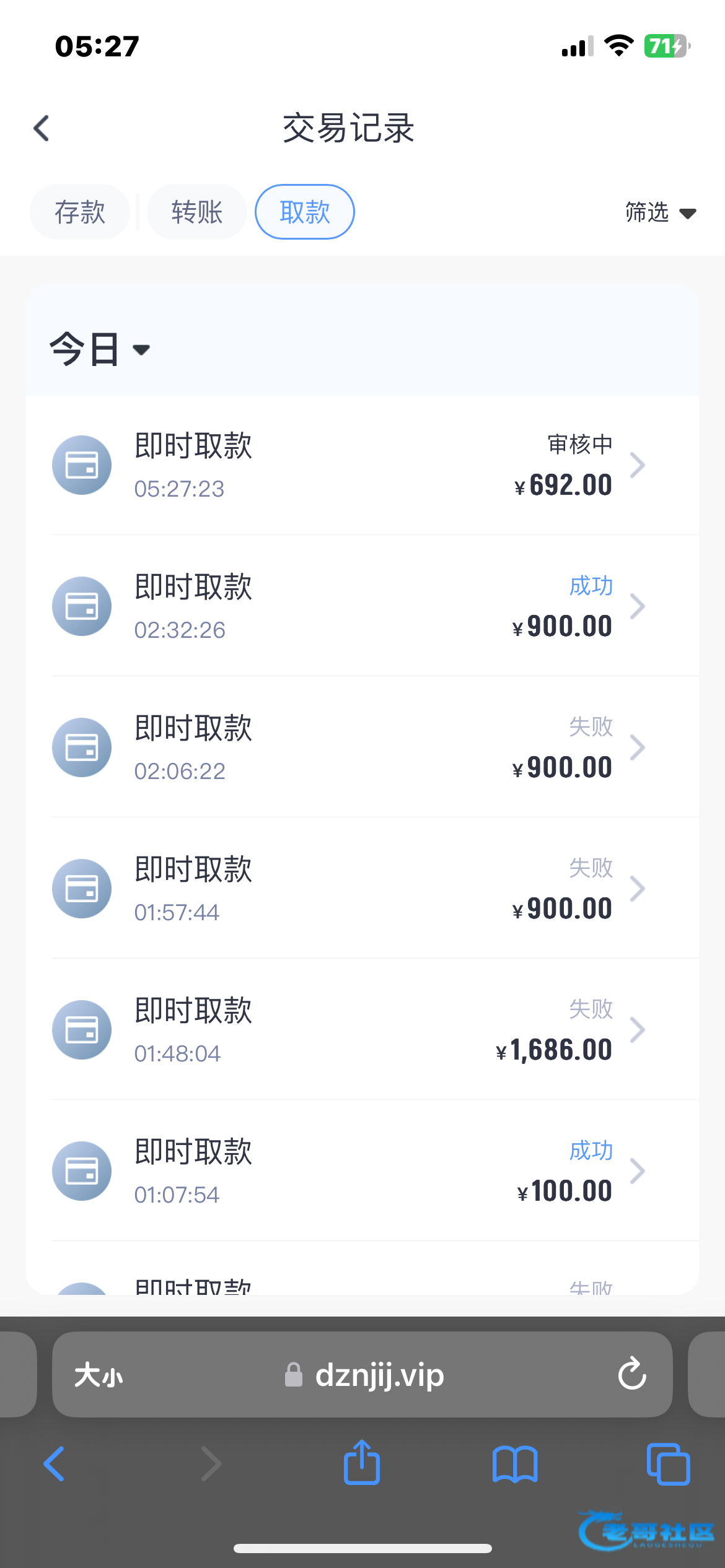This screenshot has height=1568, width=725.
Task: Share this page from the Safari toolbar
Action: [x=362, y=1463]
